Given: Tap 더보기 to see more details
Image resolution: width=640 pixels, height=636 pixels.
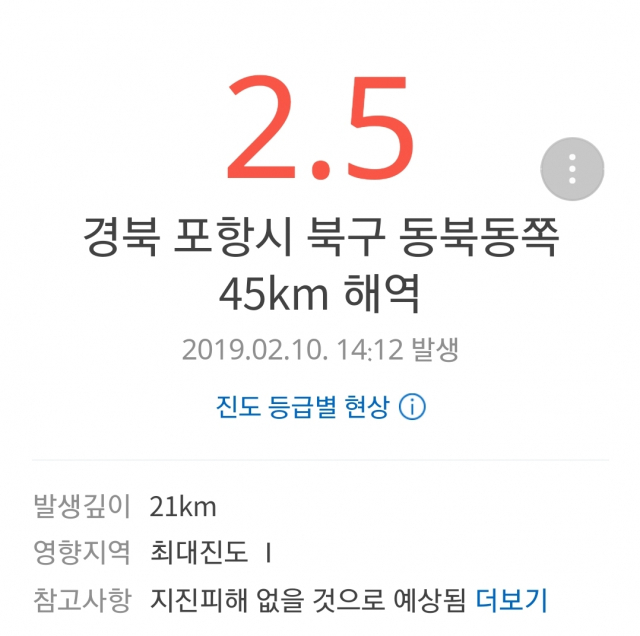Looking at the screenshot, I should 512,600.
